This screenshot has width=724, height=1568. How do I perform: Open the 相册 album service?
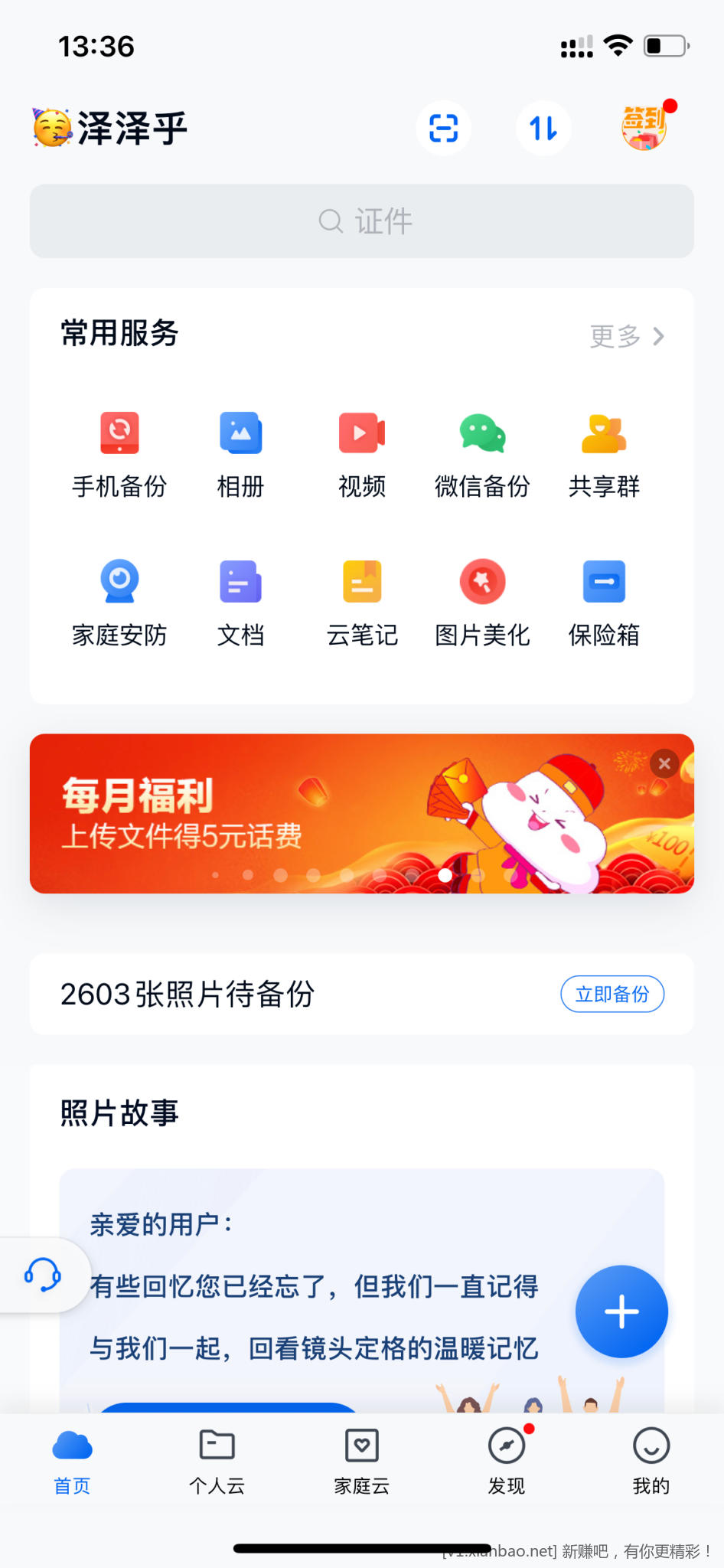click(240, 453)
